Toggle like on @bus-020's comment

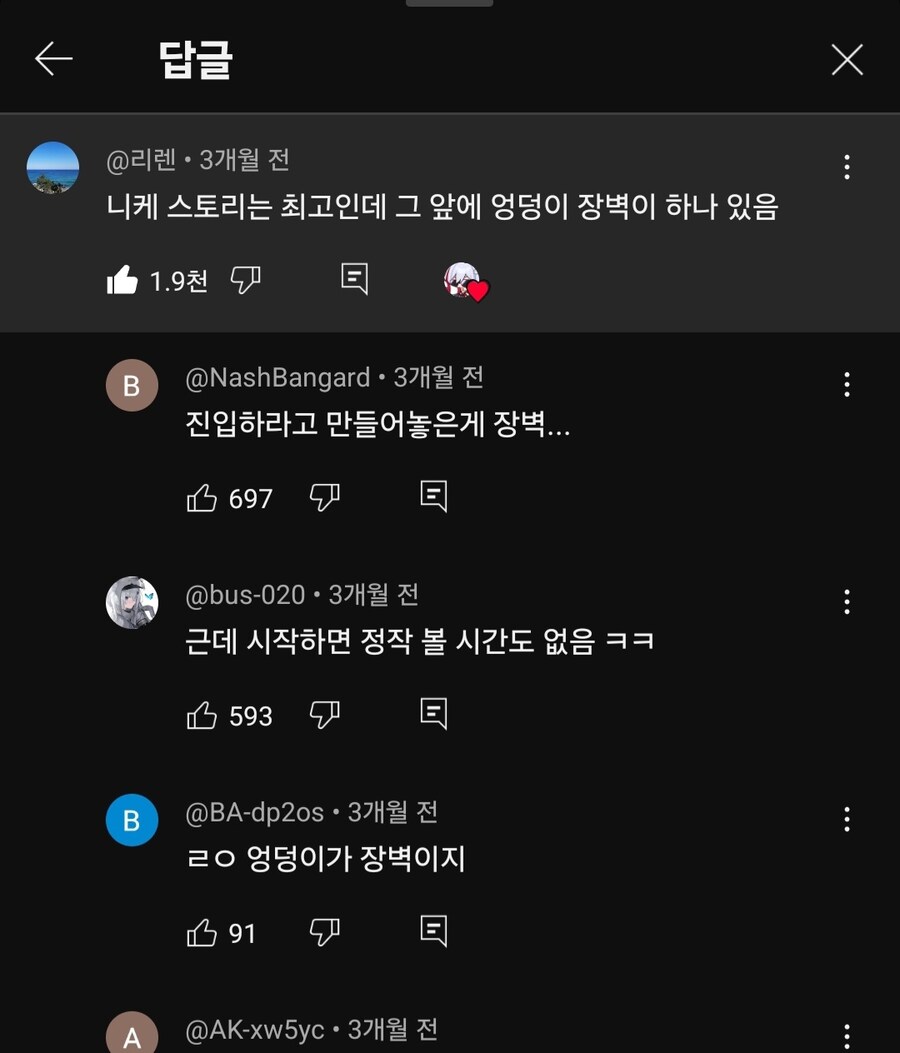pyautogui.click(x=204, y=714)
